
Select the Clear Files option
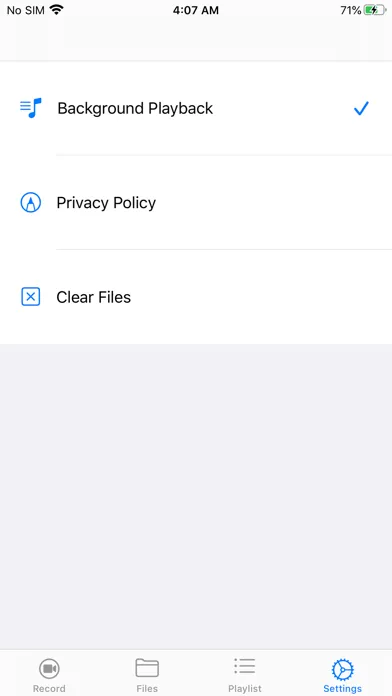[x=196, y=297]
